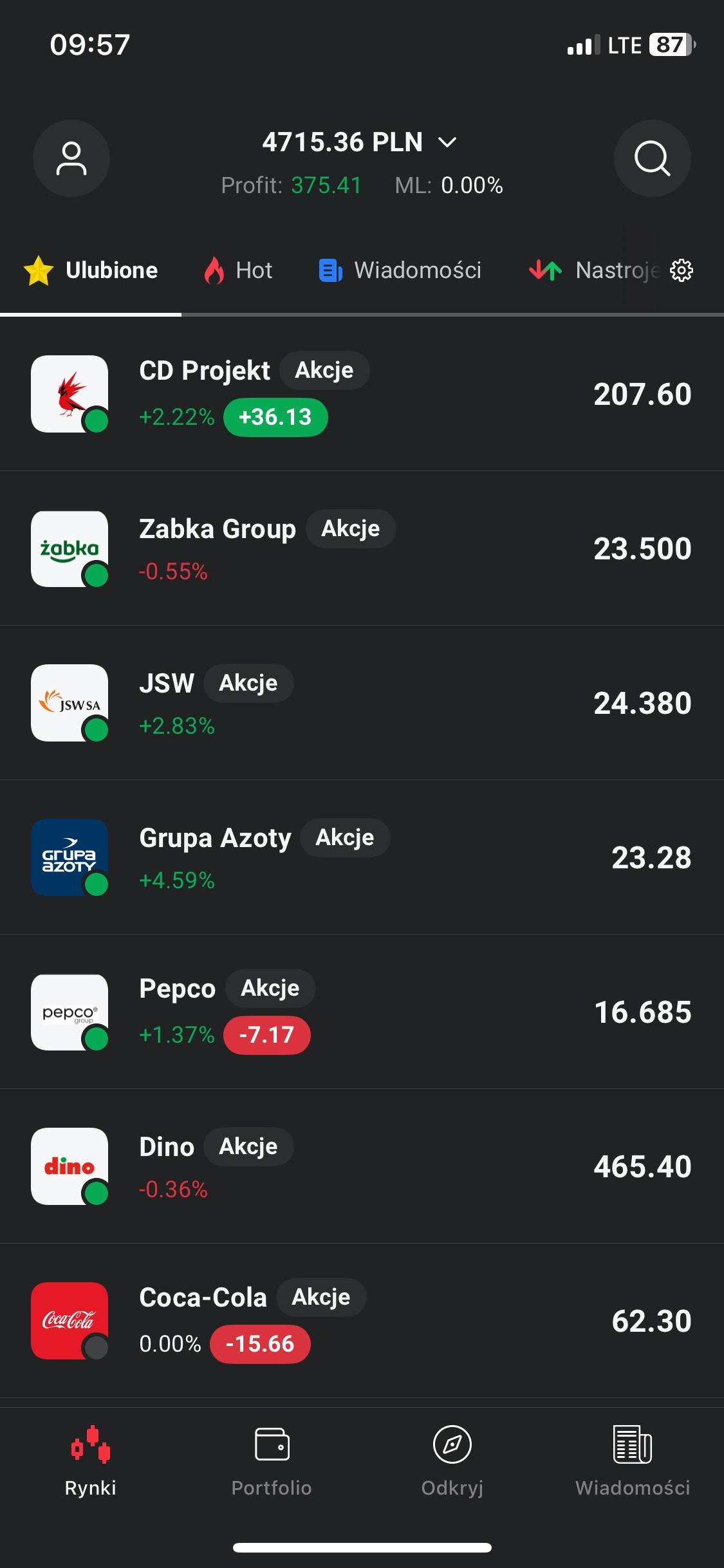Switch to the Hot tab
Viewport: 724px width, 1568px height.
pos(239,270)
